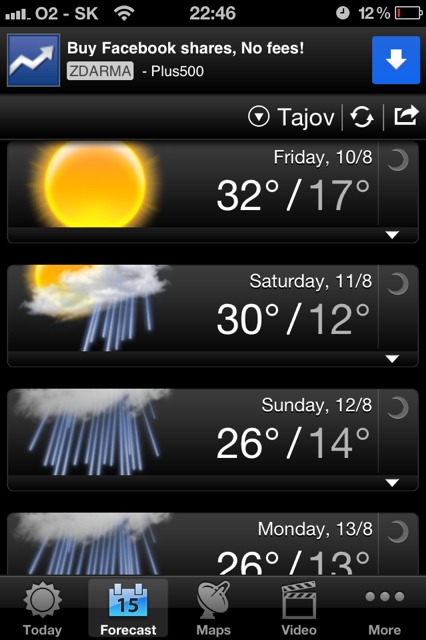426x640 pixels.
Task: Open the More tab
Action: click(384, 609)
